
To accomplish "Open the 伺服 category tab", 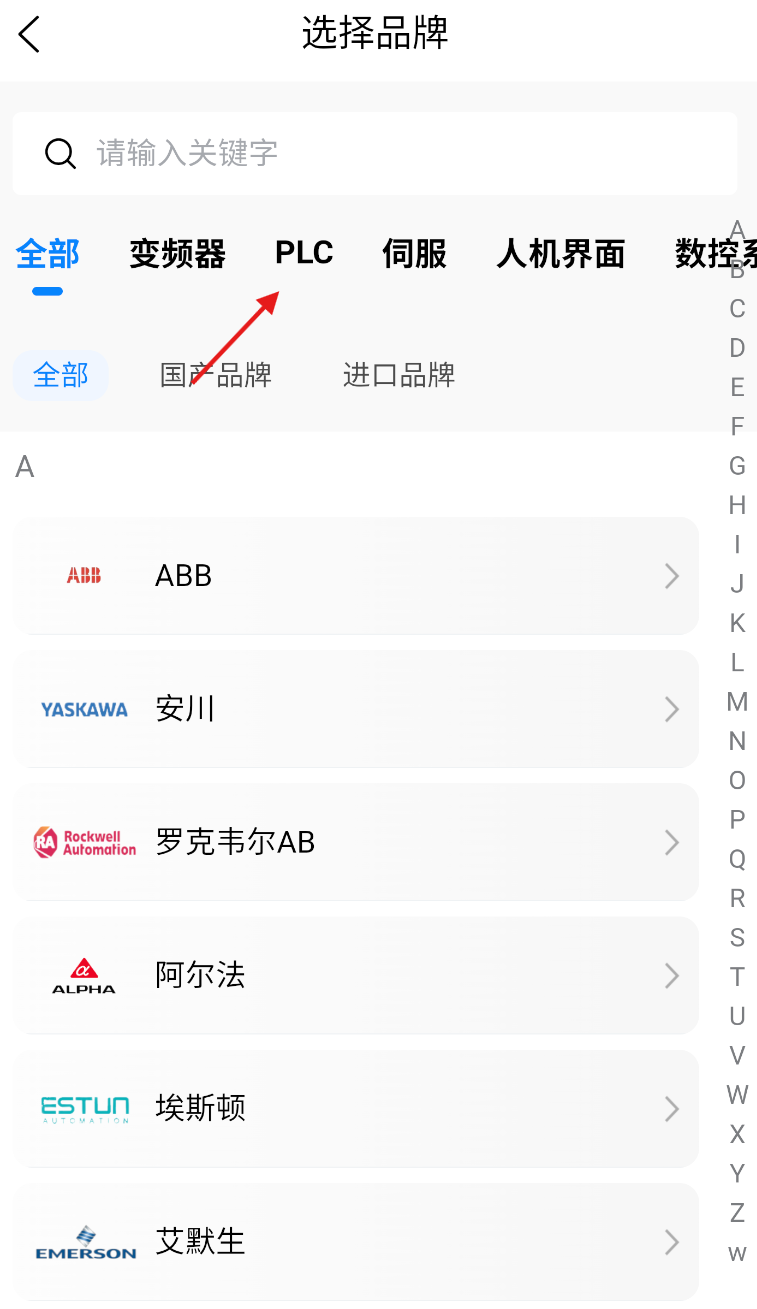I will click(x=414, y=254).
